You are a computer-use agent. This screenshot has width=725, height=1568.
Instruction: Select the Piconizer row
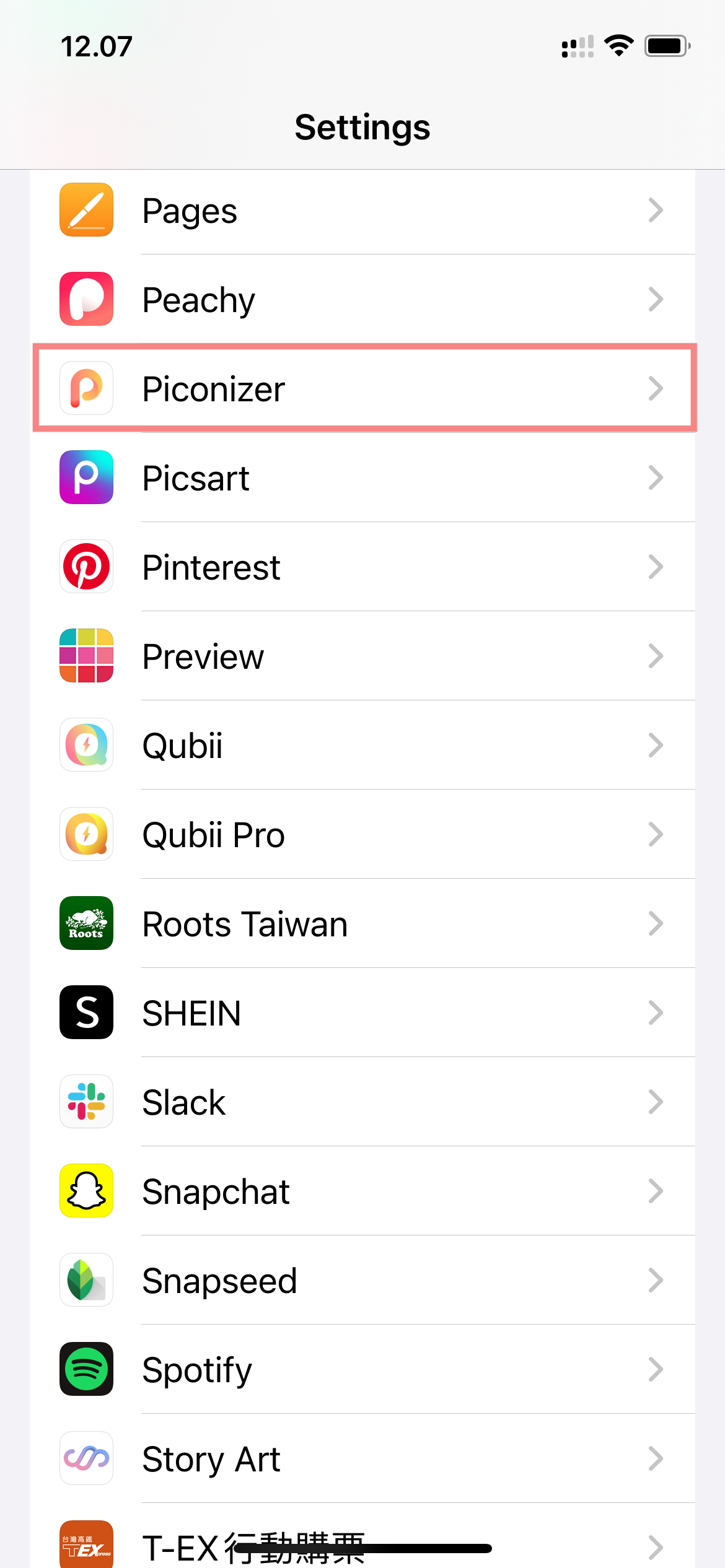[362, 389]
